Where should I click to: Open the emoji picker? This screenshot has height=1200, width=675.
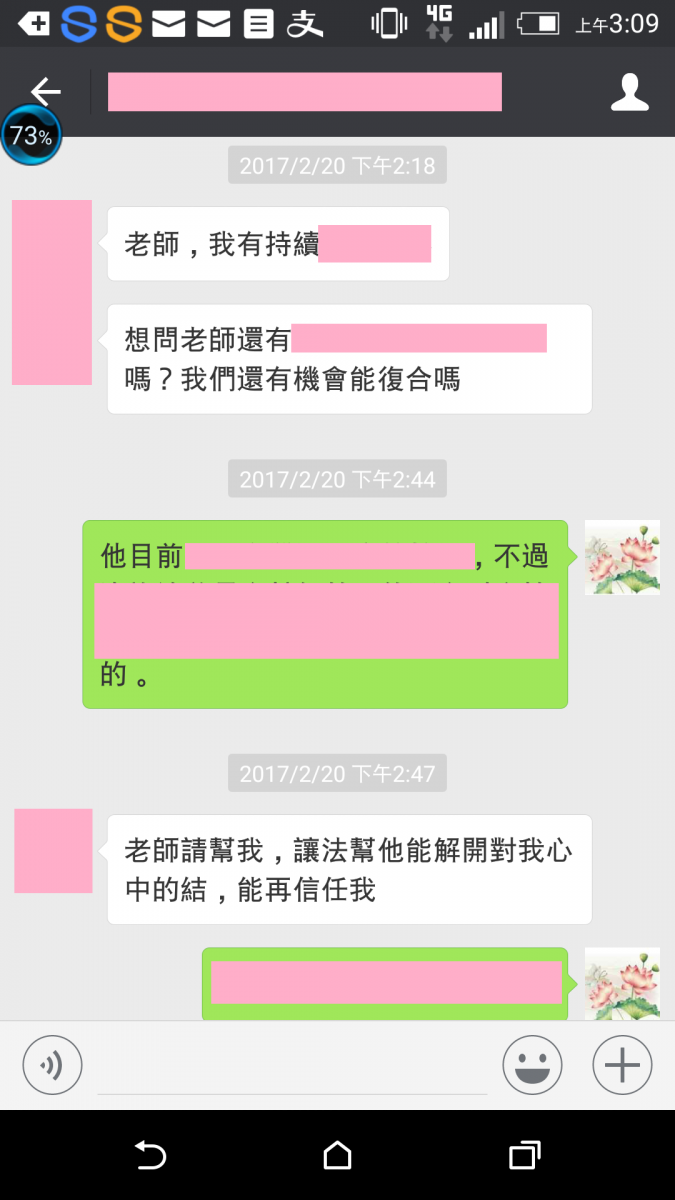[532, 1065]
